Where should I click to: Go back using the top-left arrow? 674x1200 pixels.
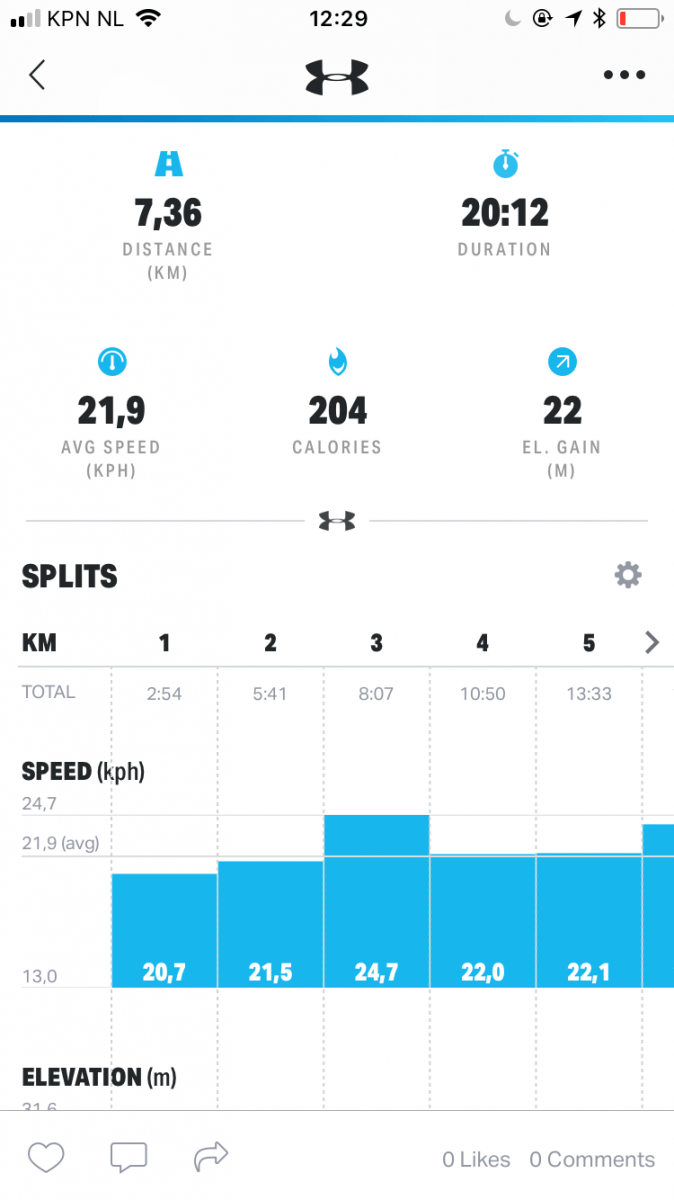[x=37, y=75]
